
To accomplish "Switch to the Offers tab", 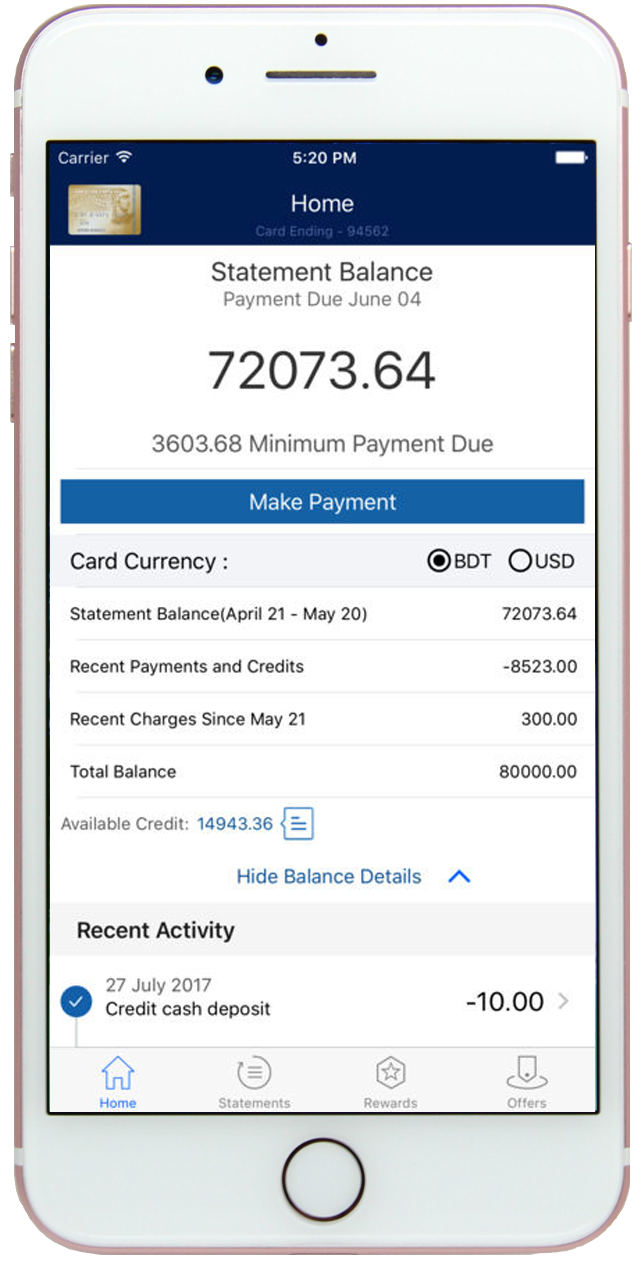I will coord(526,1083).
